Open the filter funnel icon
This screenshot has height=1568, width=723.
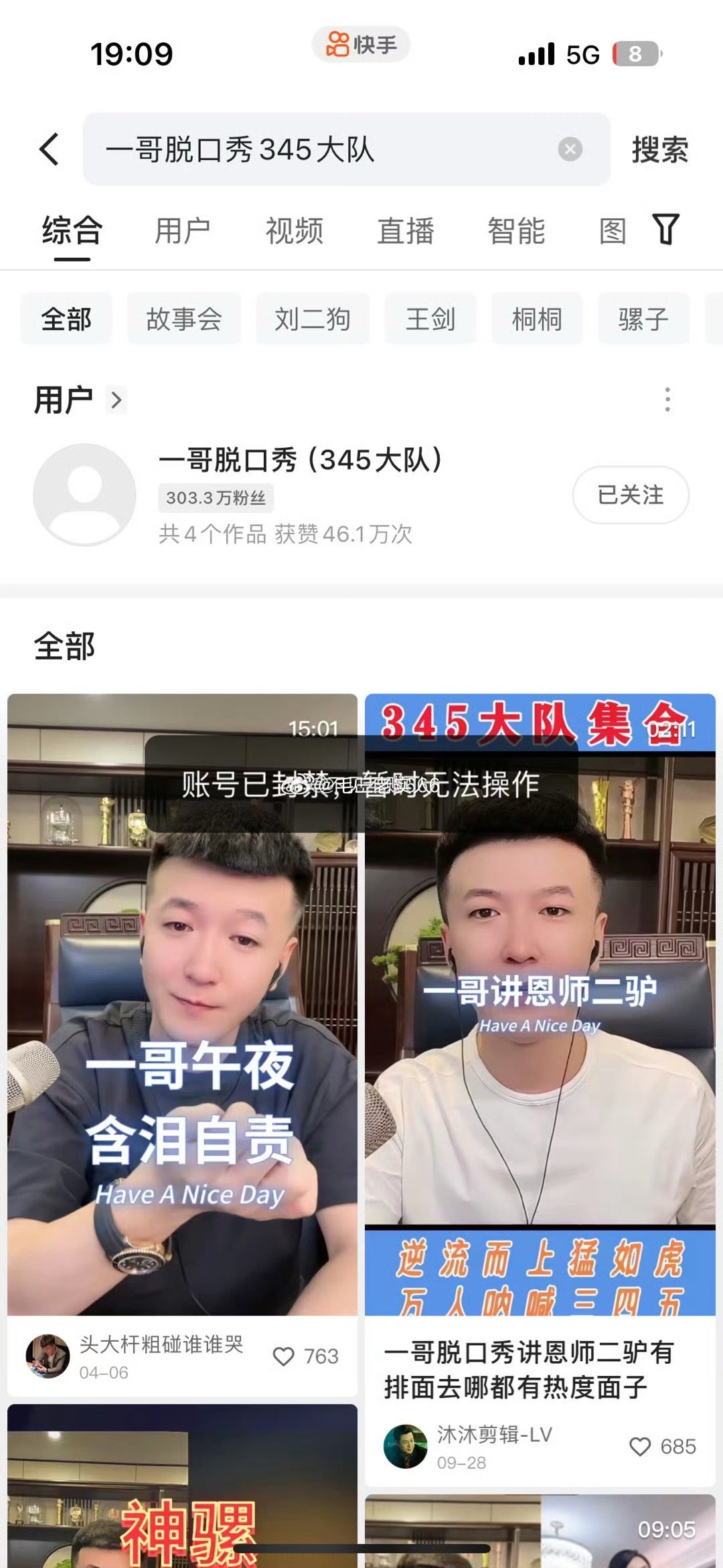click(x=665, y=230)
